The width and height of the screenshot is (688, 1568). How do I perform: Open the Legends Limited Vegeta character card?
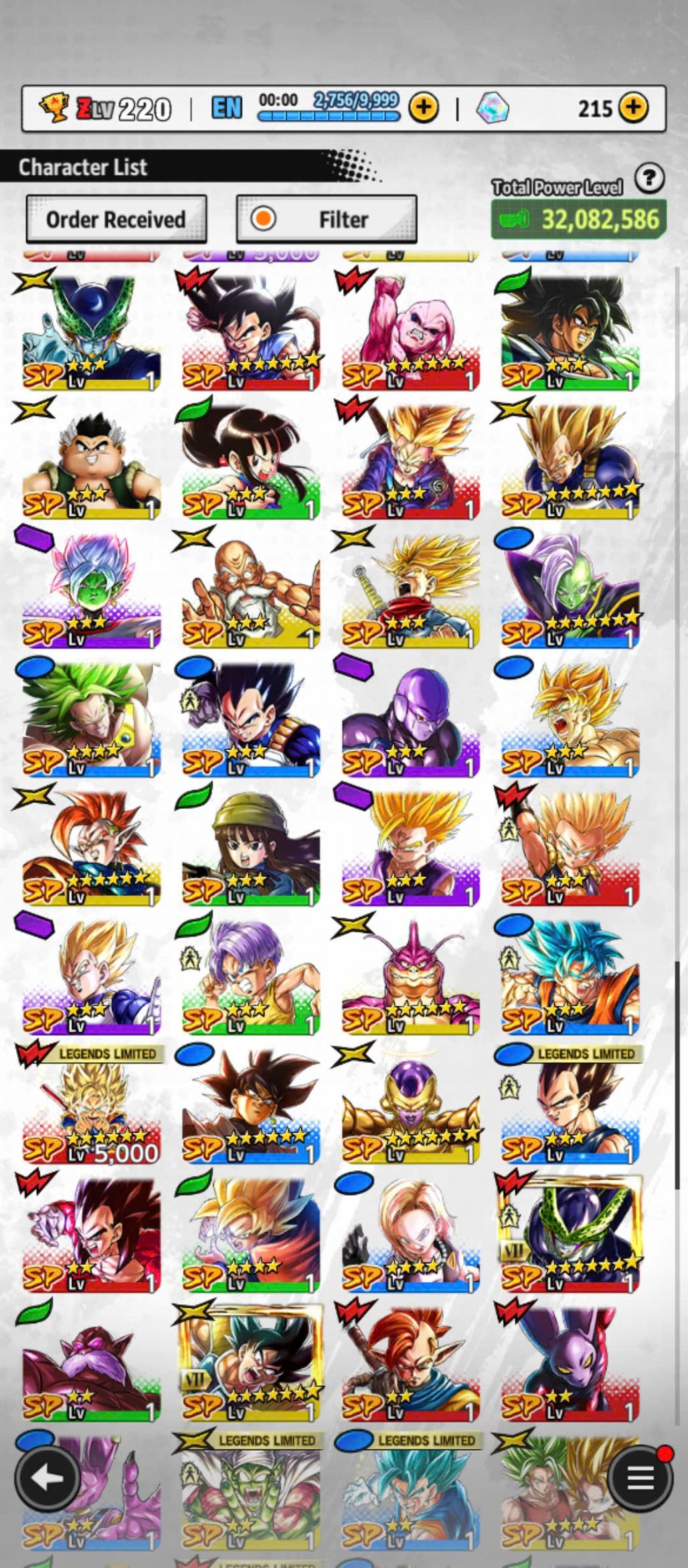click(x=570, y=1109)
